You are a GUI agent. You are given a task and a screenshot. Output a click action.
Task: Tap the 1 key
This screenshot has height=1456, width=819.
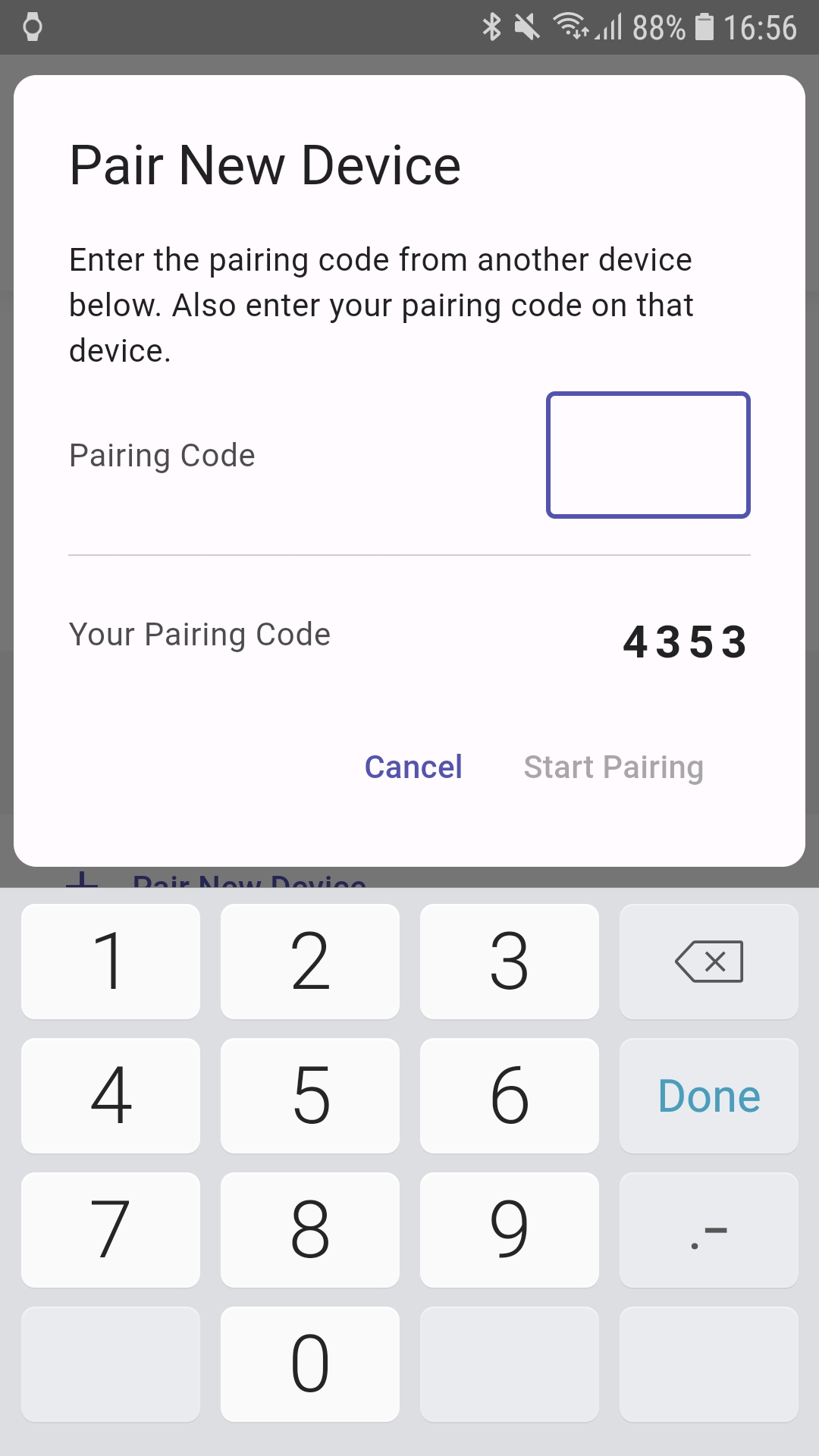pyautogui.click(x=111, y=962)
